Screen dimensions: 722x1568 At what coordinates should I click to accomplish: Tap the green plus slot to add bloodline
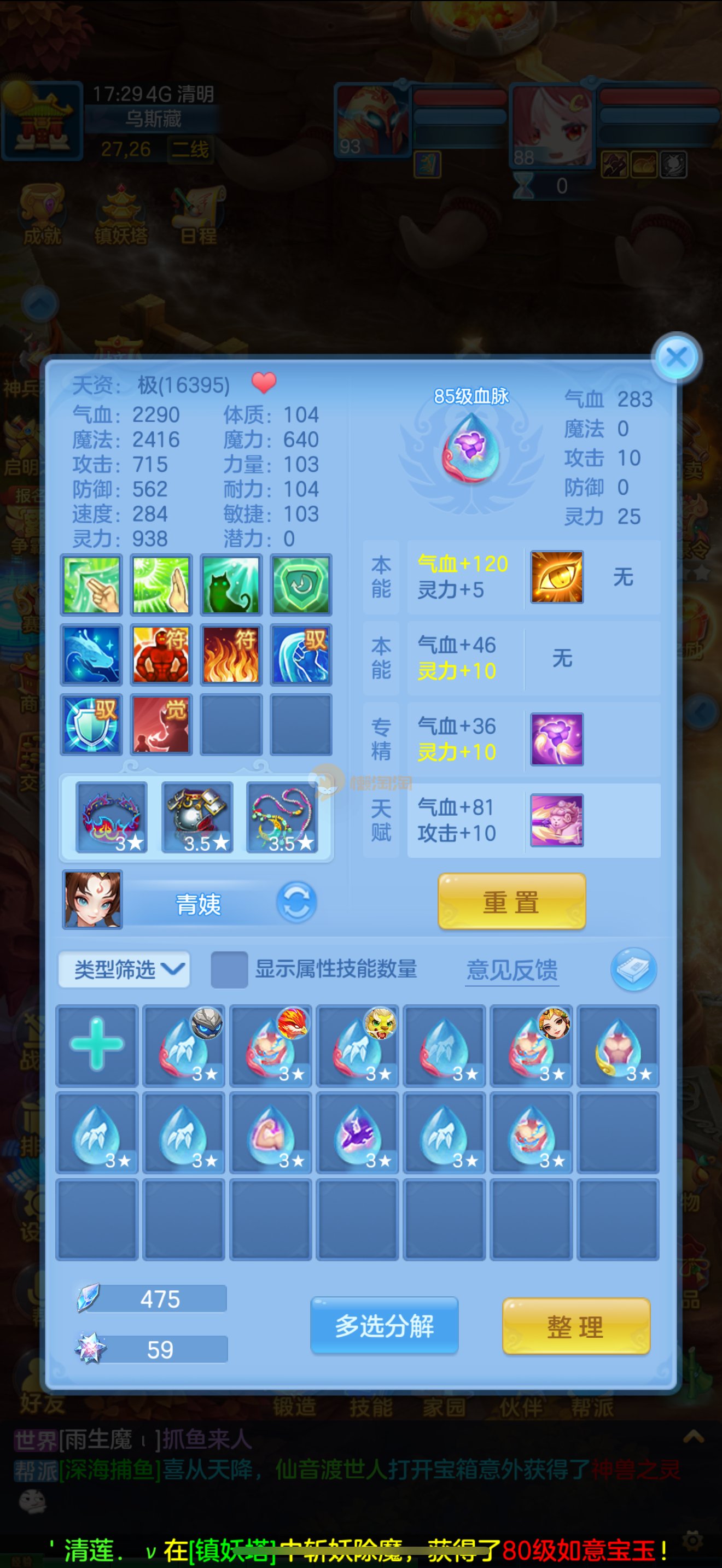click(97, 1045)
